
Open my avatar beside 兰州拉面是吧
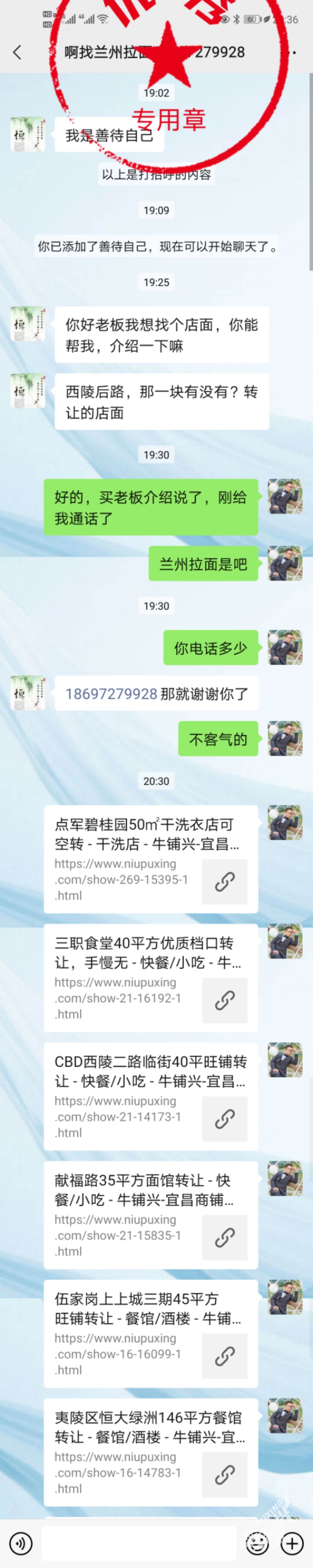pos(285,563)
